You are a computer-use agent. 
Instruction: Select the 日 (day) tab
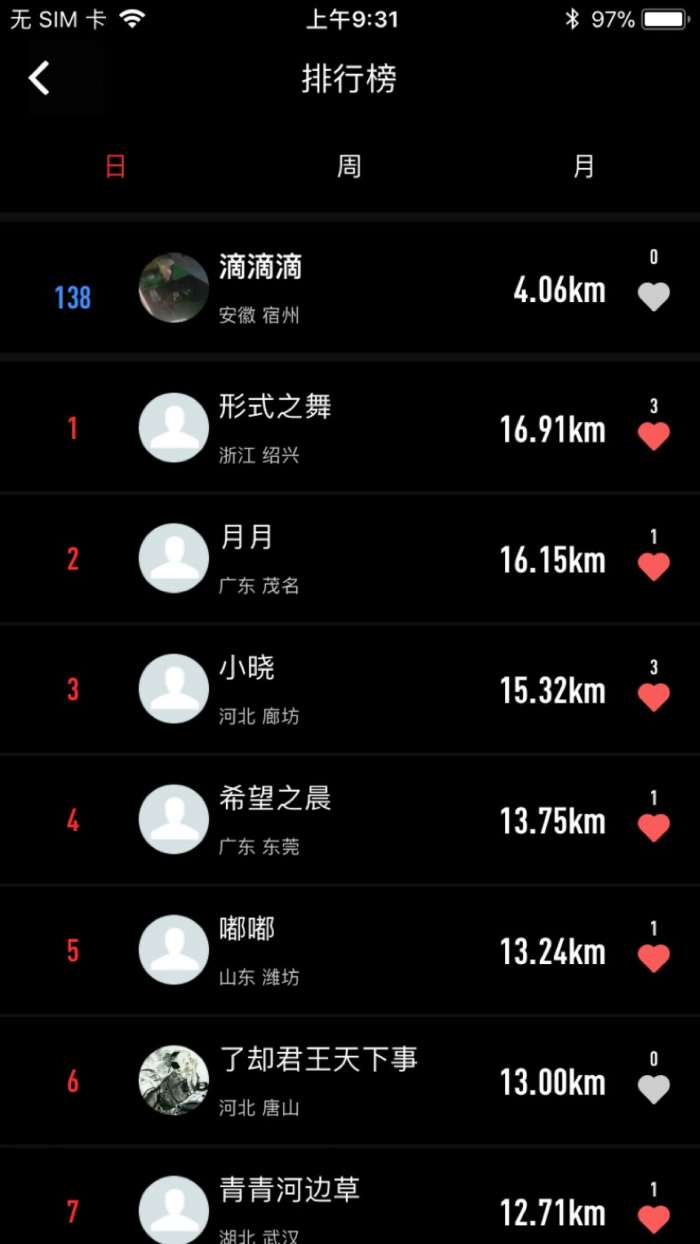pyautogui.click(x=115, y=166)
